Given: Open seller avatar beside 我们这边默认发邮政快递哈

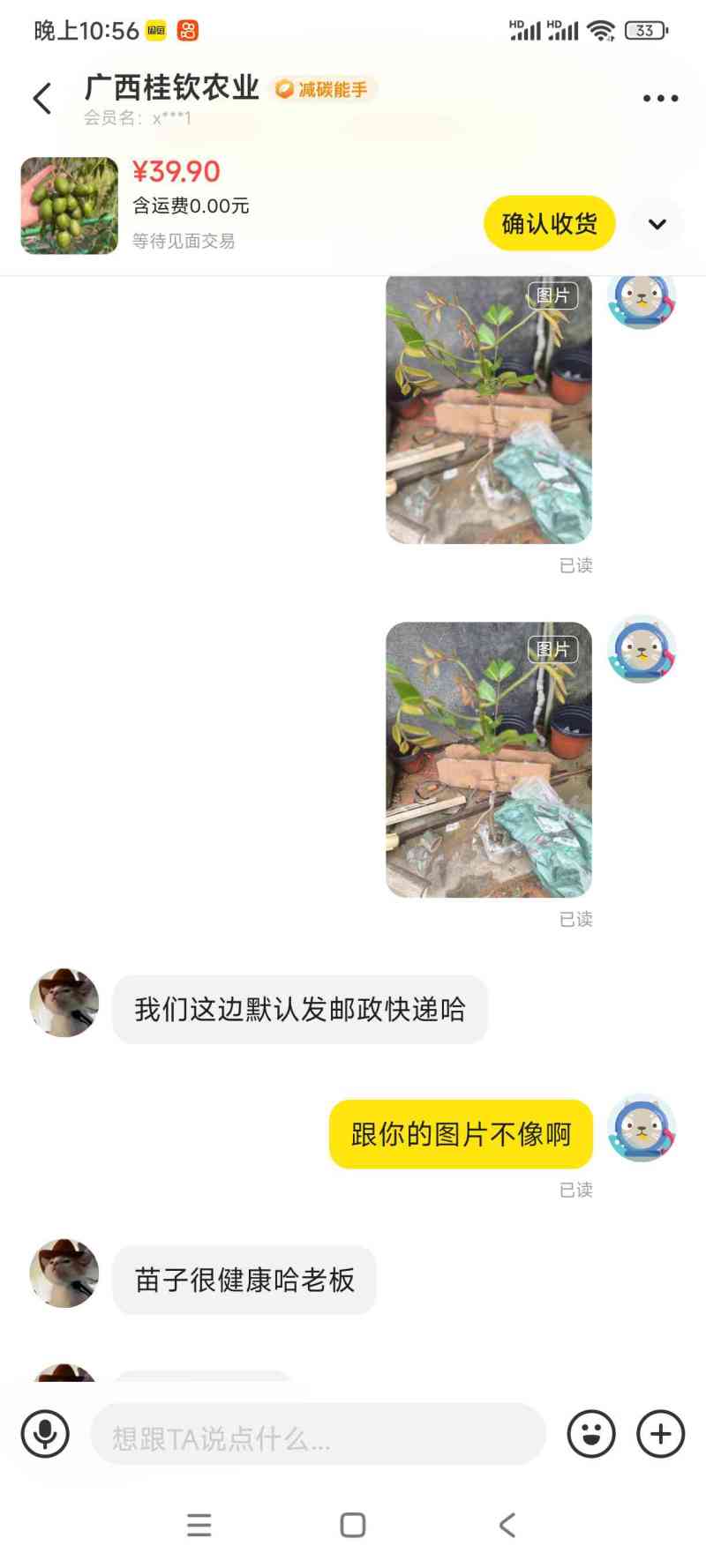Looking at the screenshot, I should (64, 1003).
